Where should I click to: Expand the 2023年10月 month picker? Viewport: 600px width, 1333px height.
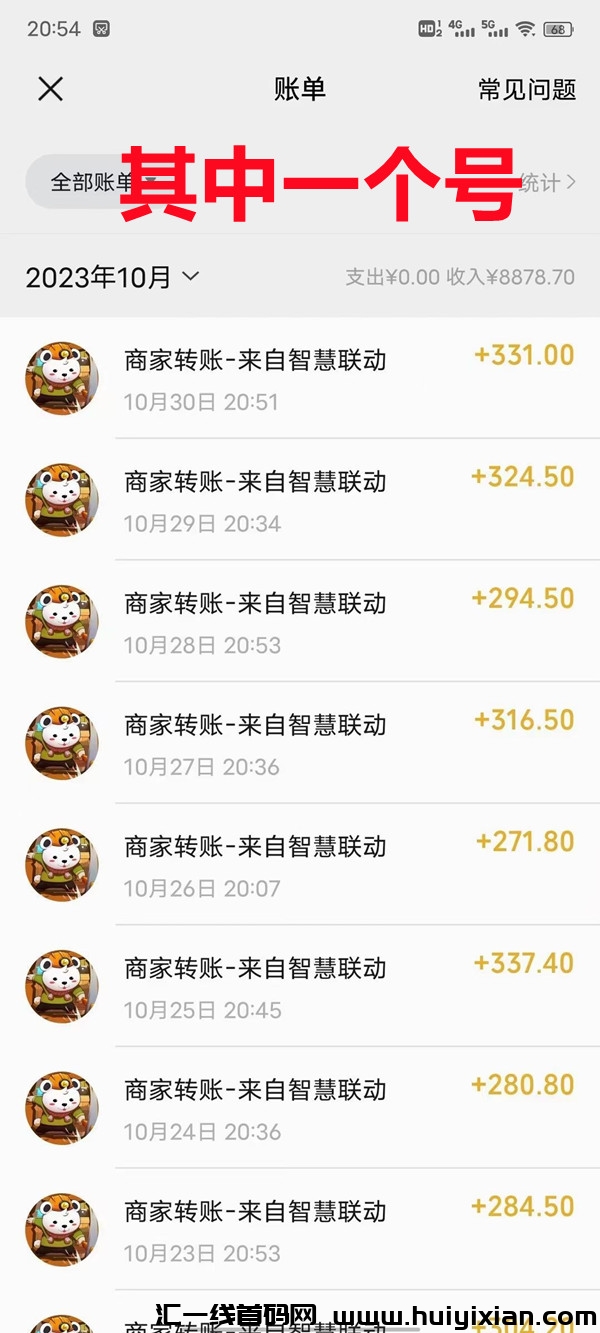(112, 277)
